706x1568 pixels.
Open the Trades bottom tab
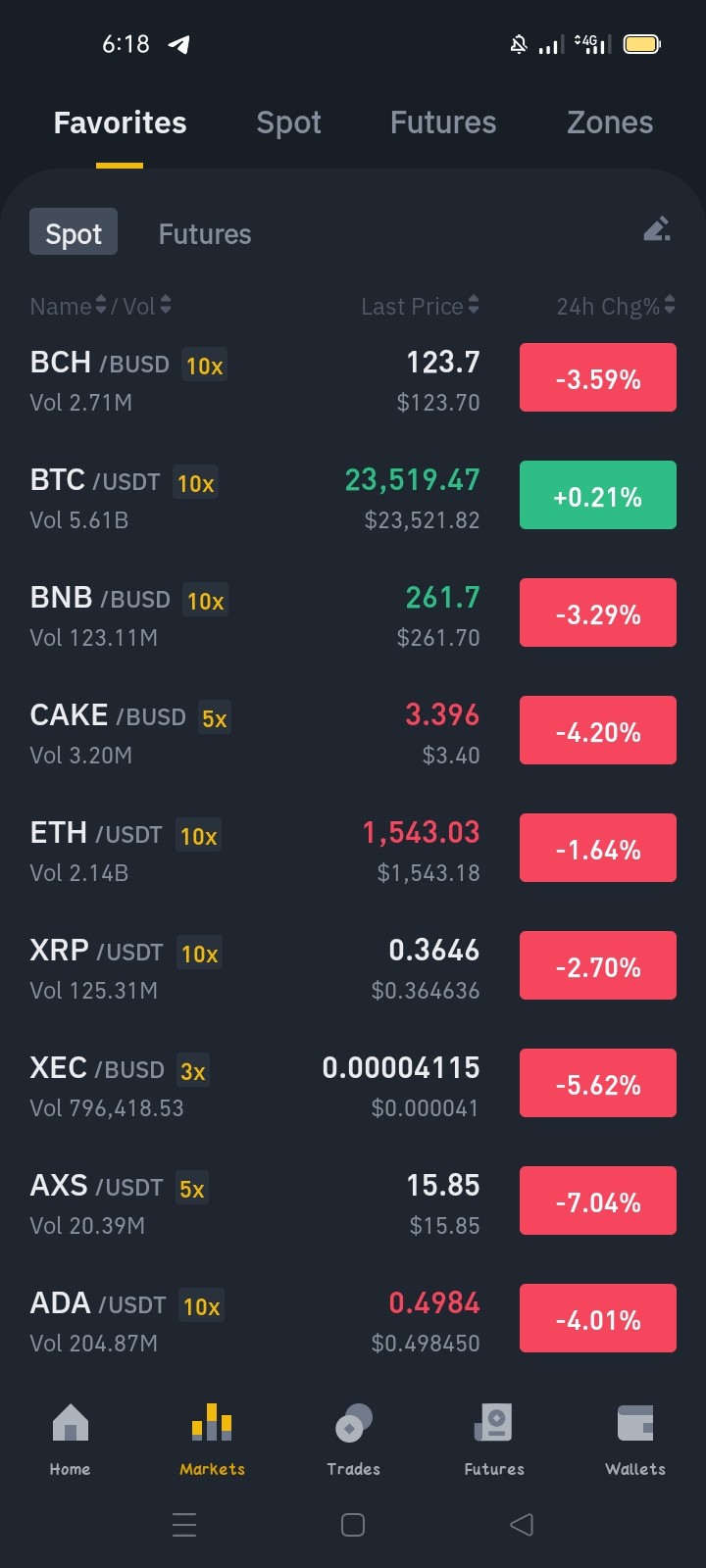pos(353,1439)
